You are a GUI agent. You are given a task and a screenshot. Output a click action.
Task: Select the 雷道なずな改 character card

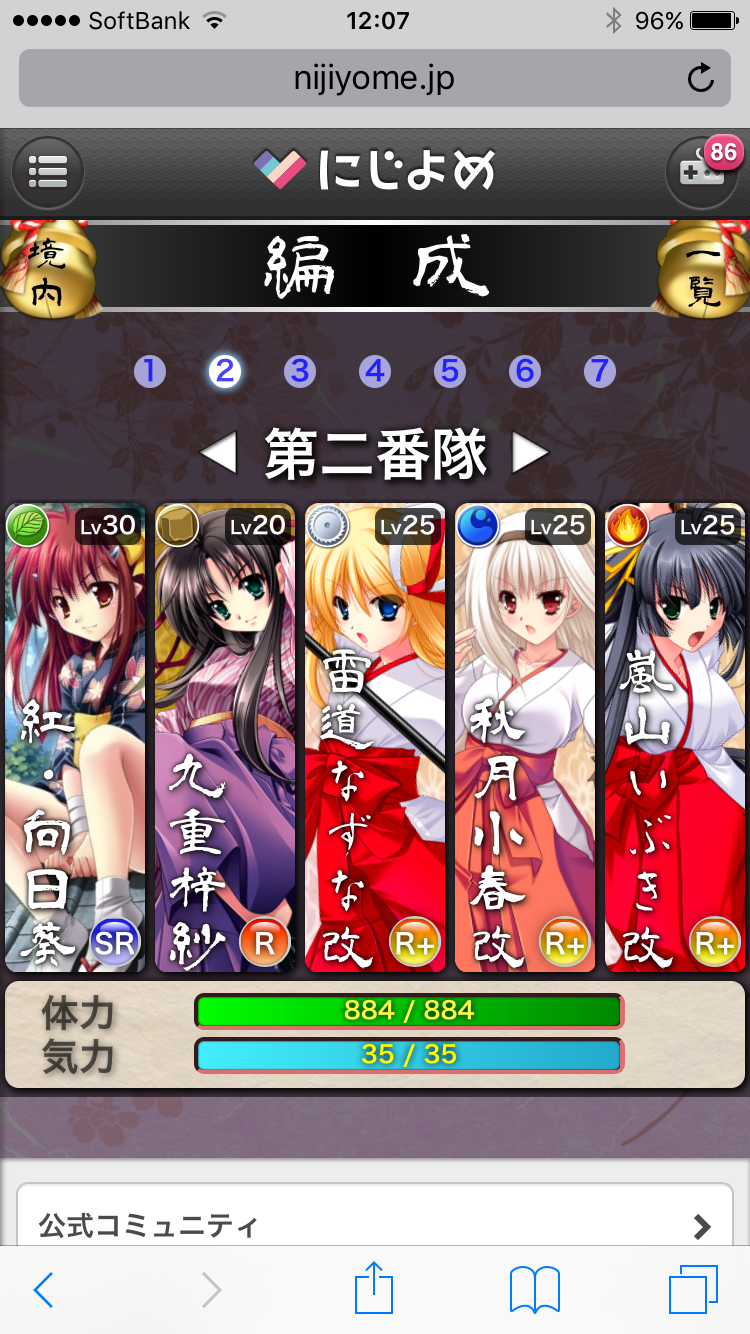click(x=375, y=738)
